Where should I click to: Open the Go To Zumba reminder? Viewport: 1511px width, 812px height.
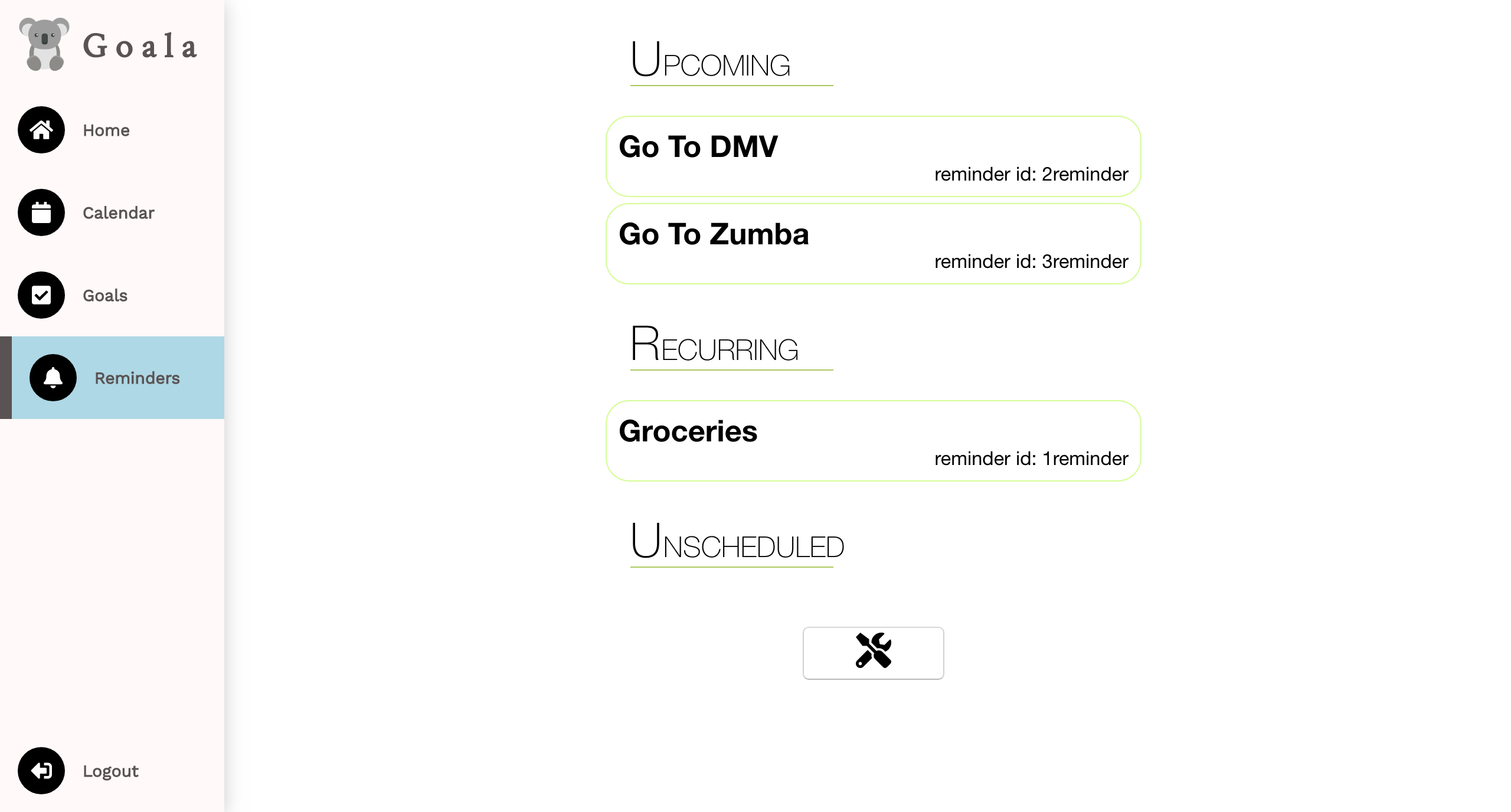tap(872, 244)
